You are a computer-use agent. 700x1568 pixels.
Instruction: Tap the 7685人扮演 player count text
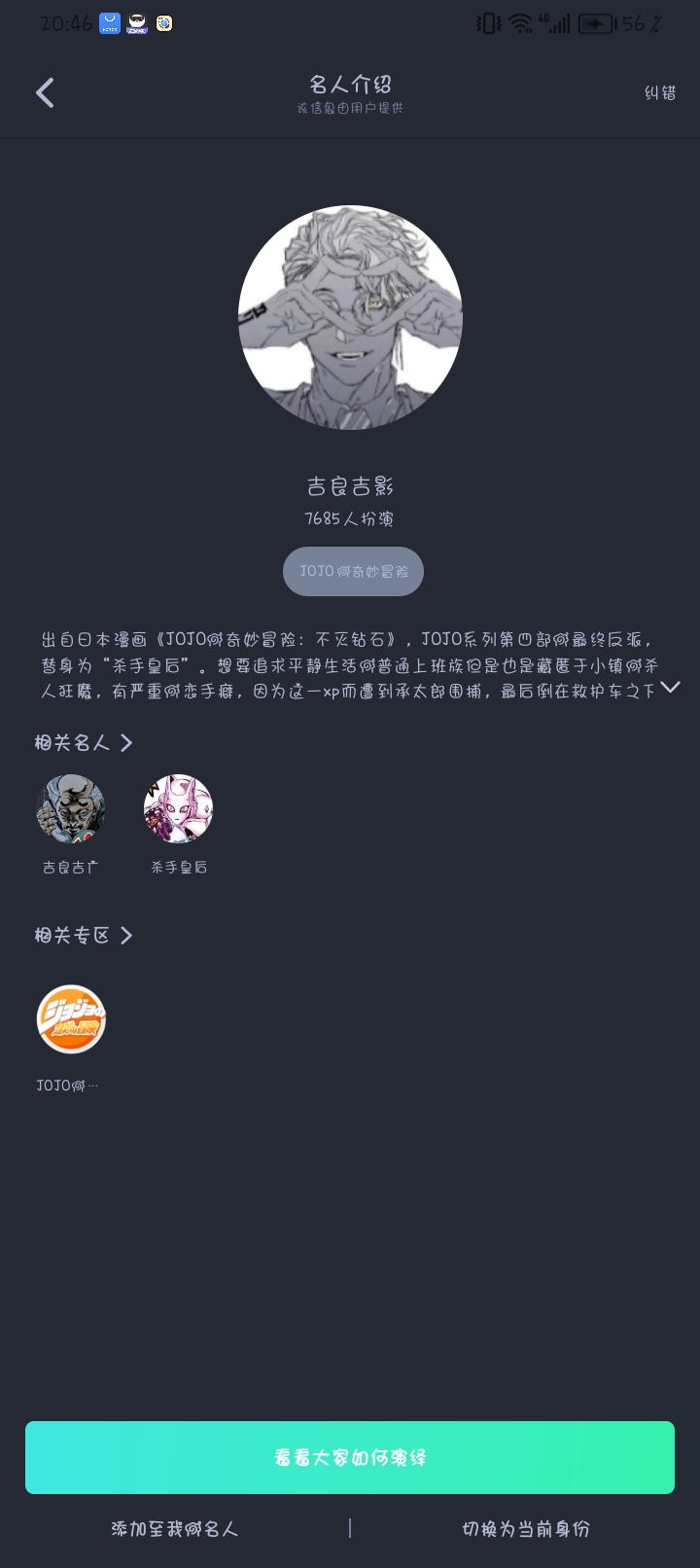(x=350, y=519)
